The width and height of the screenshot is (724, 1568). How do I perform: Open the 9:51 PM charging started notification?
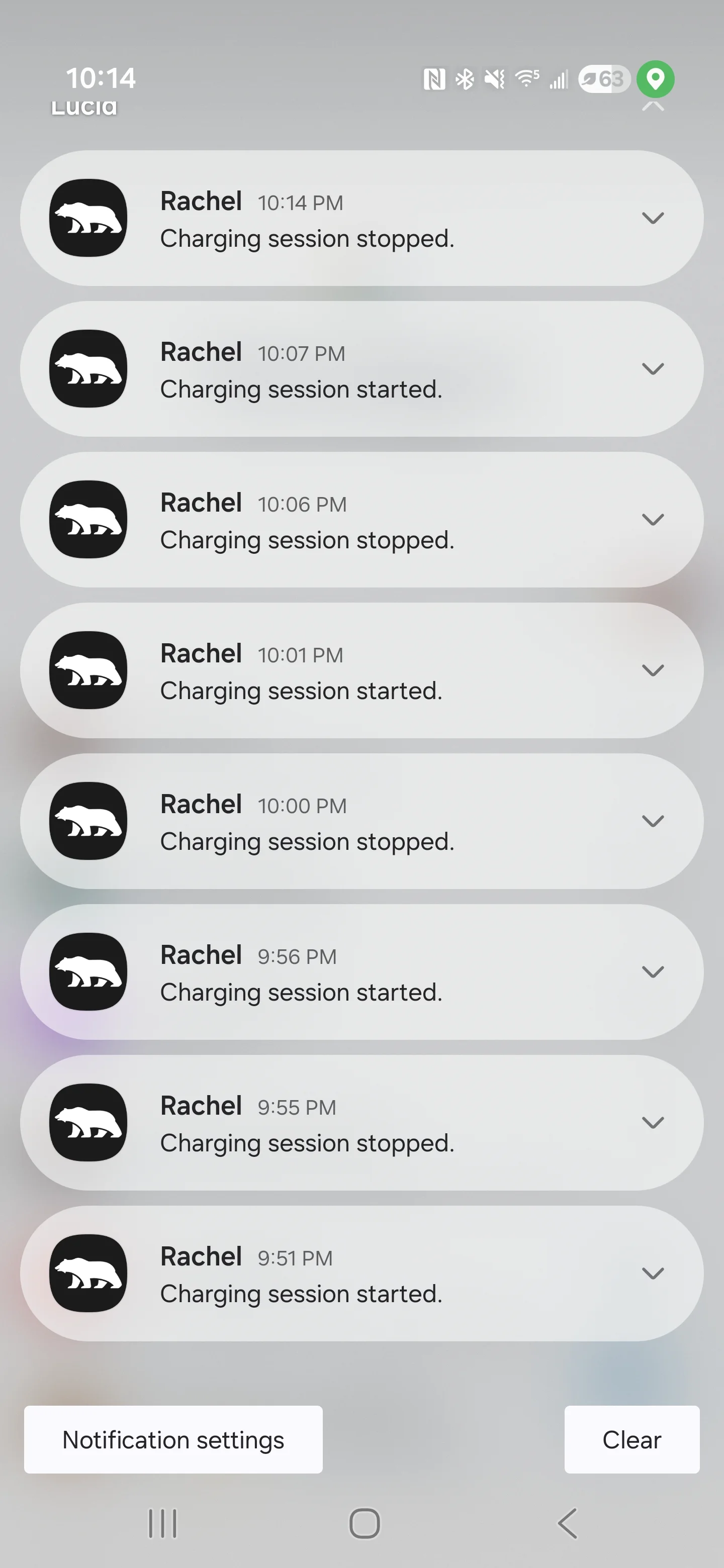[361, 1273]
